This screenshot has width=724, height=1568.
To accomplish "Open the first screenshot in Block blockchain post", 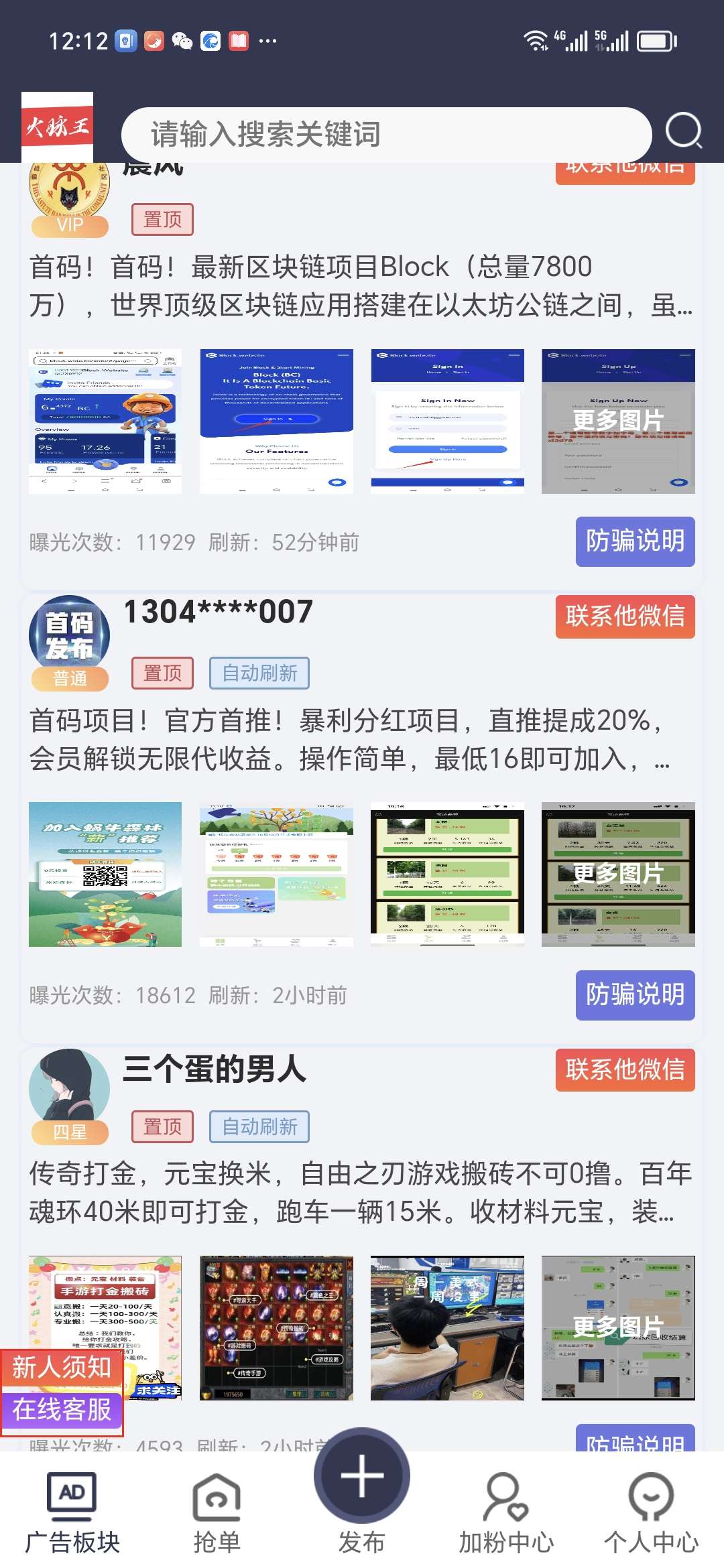I will pos(105,421).
